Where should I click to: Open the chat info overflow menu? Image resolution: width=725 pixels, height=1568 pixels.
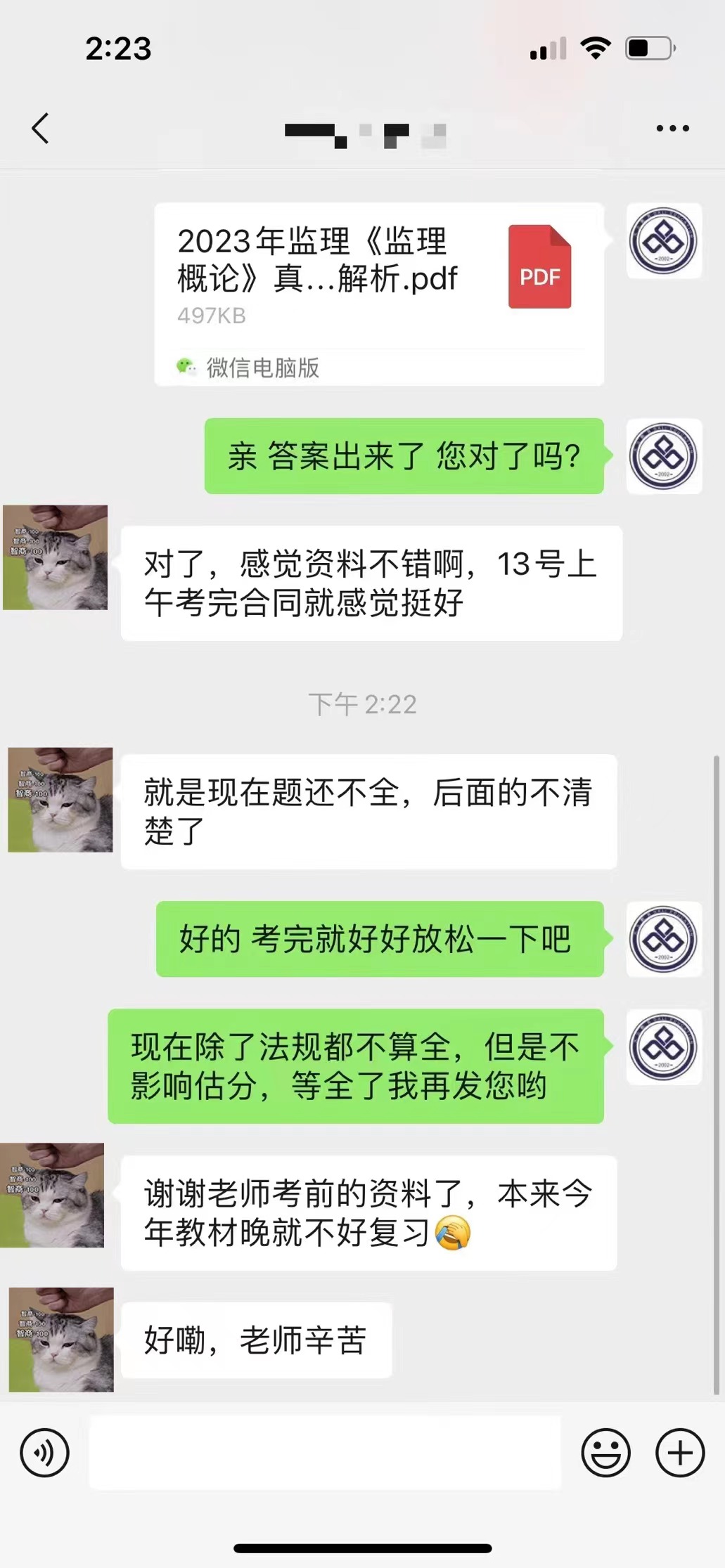click(672, 129)
